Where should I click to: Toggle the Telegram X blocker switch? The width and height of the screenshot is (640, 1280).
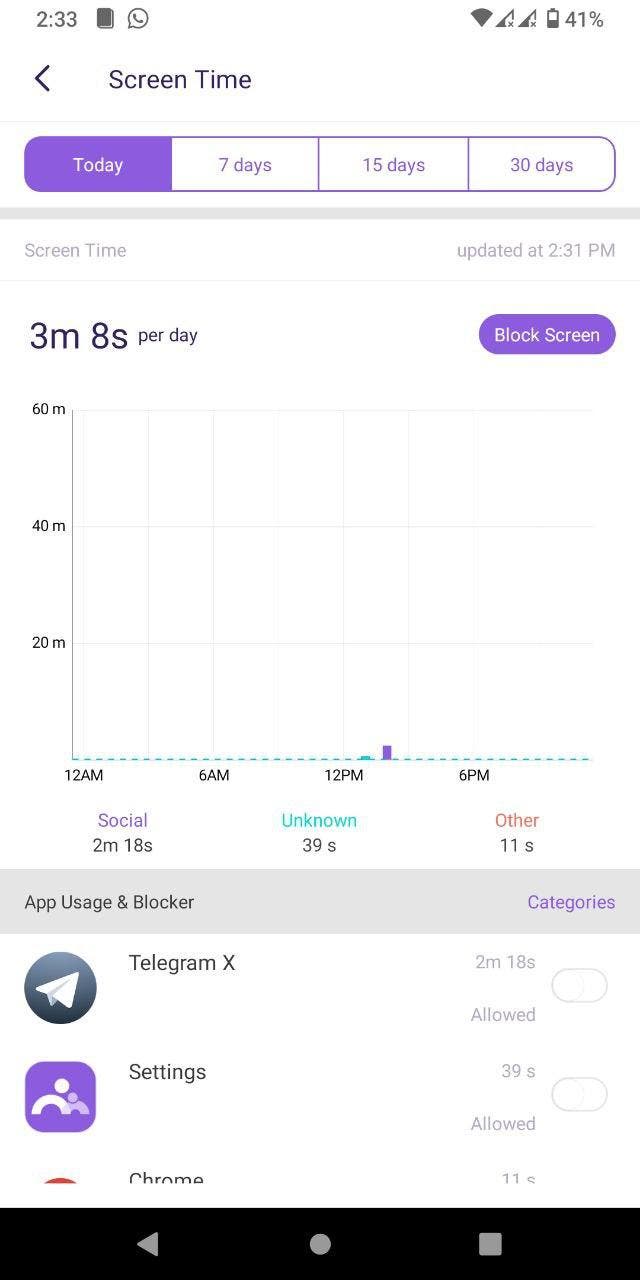579,986
